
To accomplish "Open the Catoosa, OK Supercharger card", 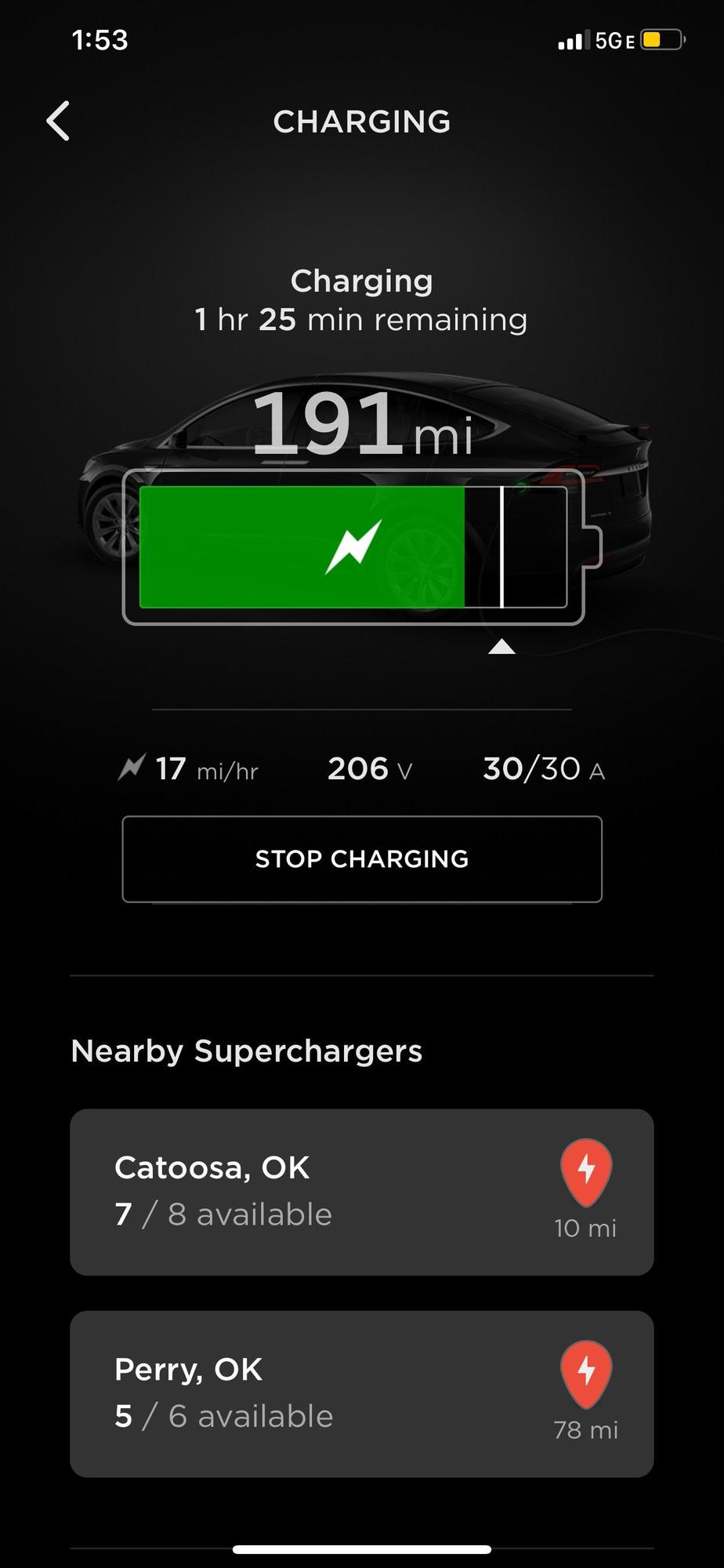I will pos(362,1192).
